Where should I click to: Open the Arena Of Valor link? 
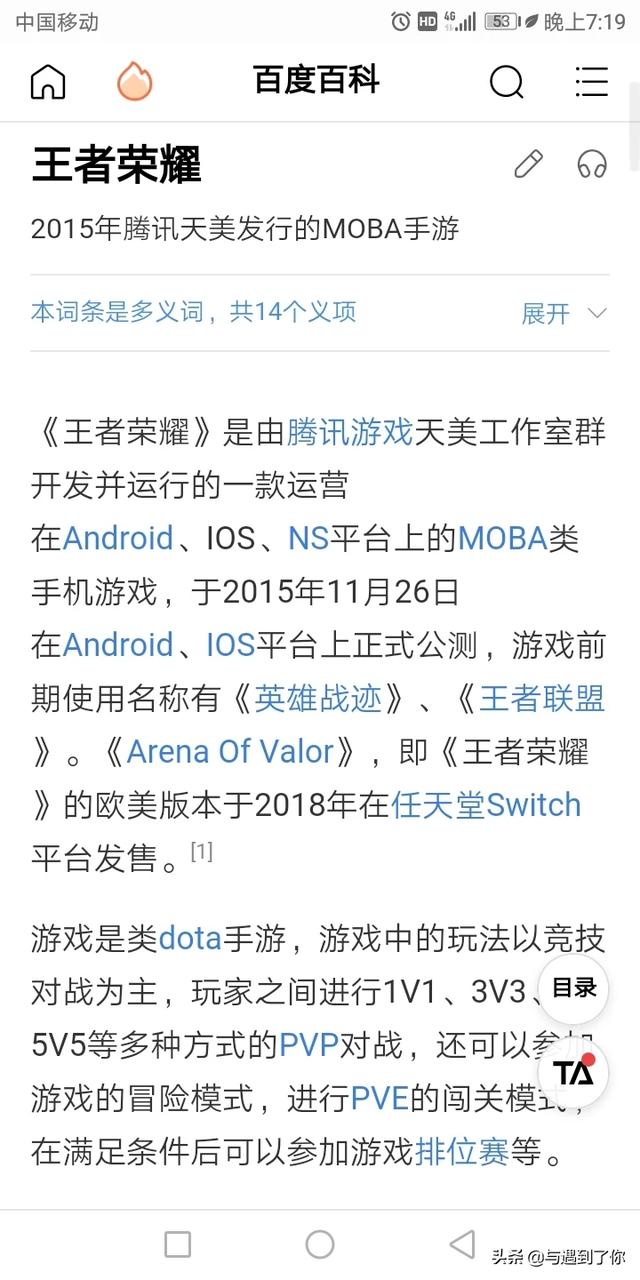[229, 751]
